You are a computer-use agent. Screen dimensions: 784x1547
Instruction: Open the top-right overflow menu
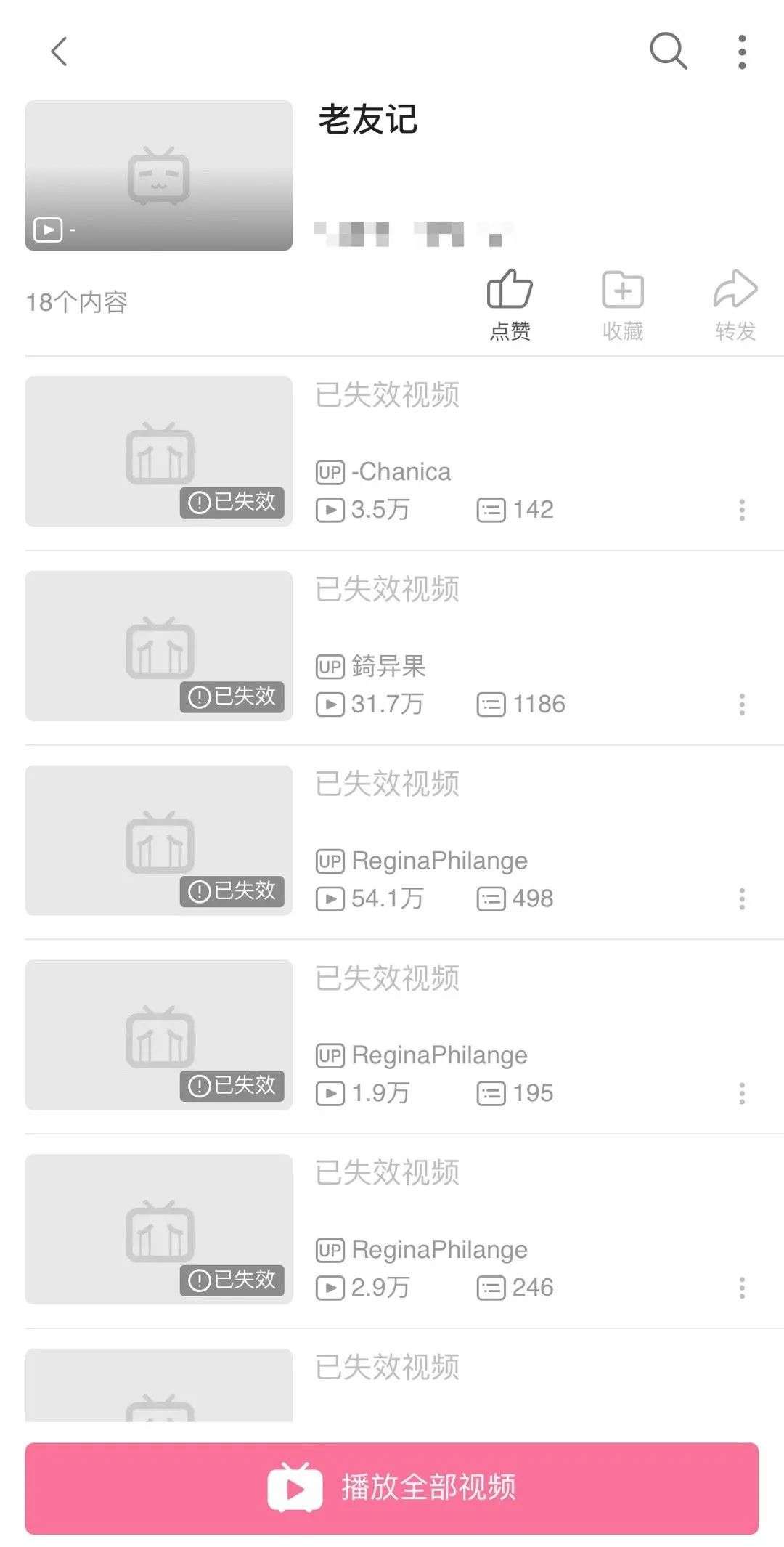[x=741, y=52]
